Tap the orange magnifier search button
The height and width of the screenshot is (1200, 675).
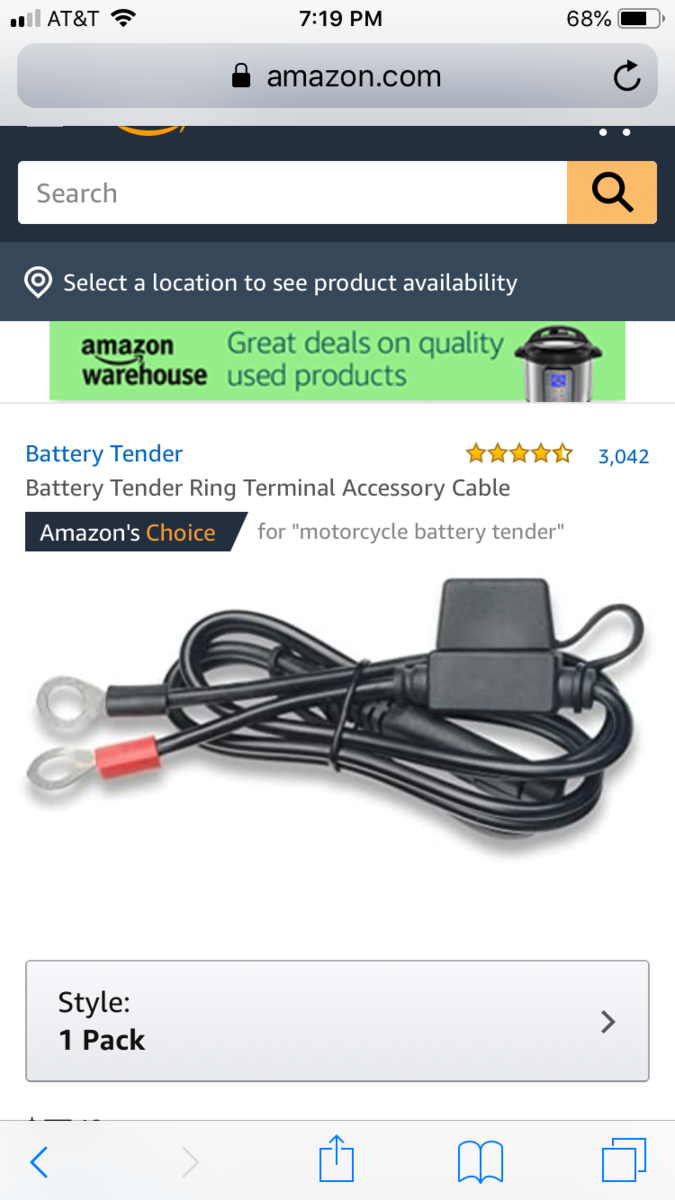[612, 193]
